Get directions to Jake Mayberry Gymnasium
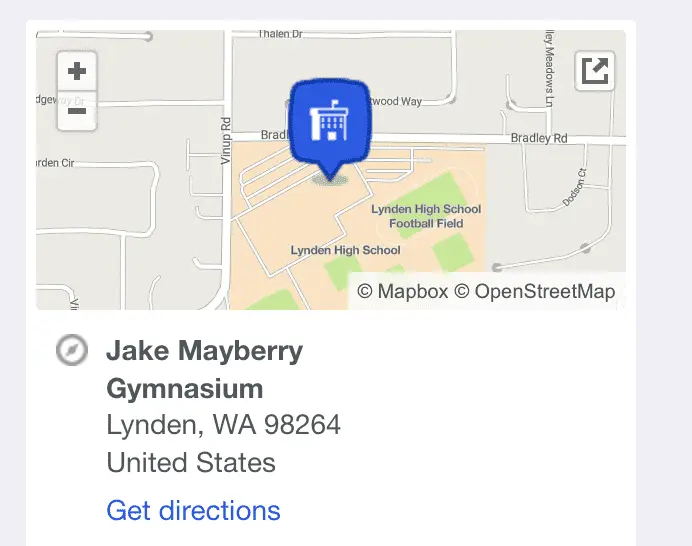The height and width of the screenshot is (546, 692). click(193, 510)
